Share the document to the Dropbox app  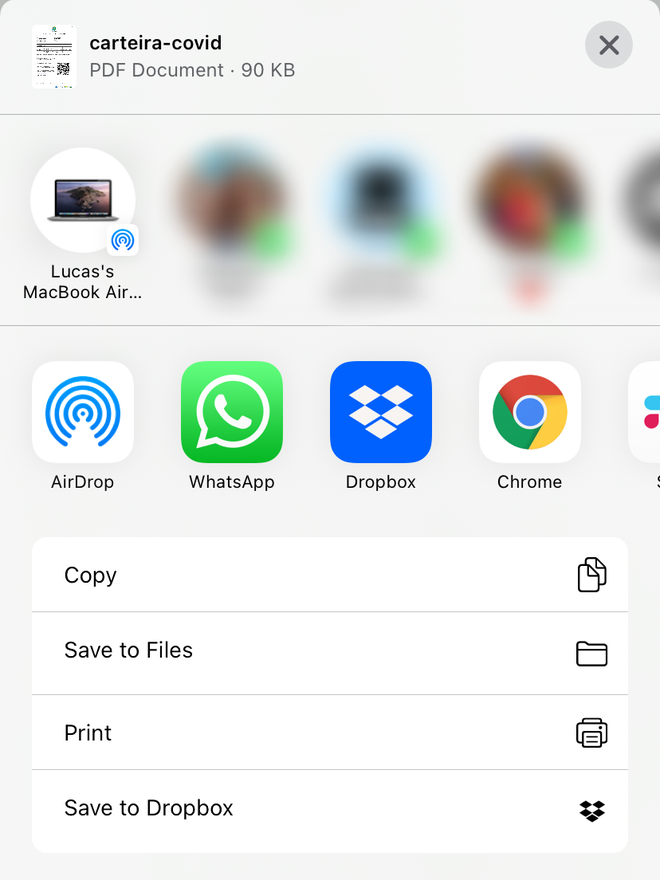click(381, 412)
